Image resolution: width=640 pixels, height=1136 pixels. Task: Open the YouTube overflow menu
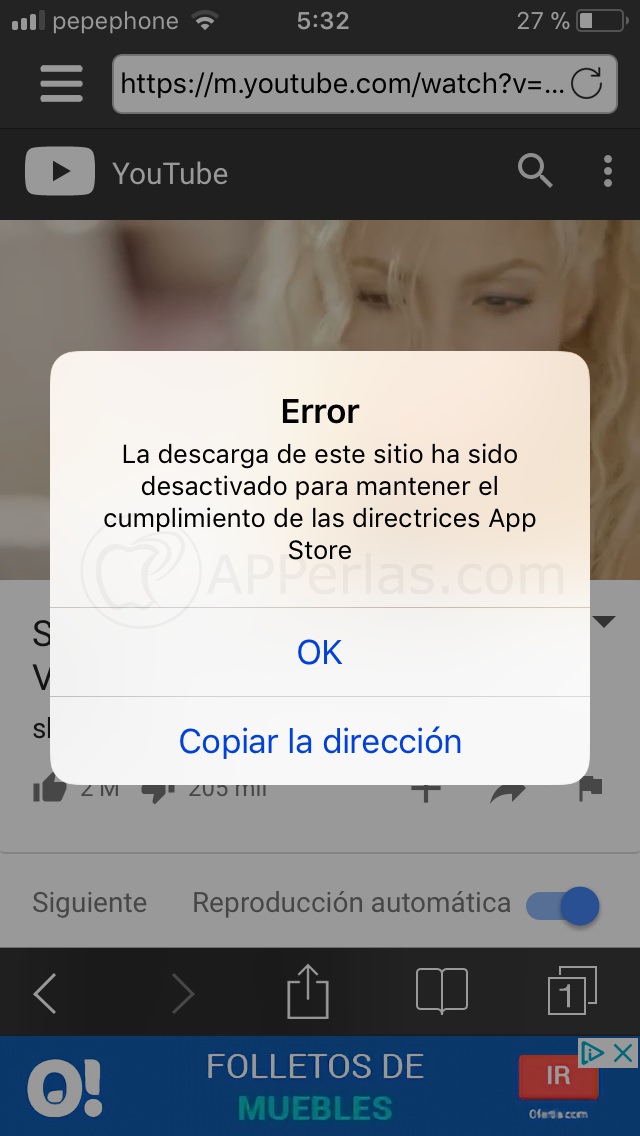(x=607, y=172)
